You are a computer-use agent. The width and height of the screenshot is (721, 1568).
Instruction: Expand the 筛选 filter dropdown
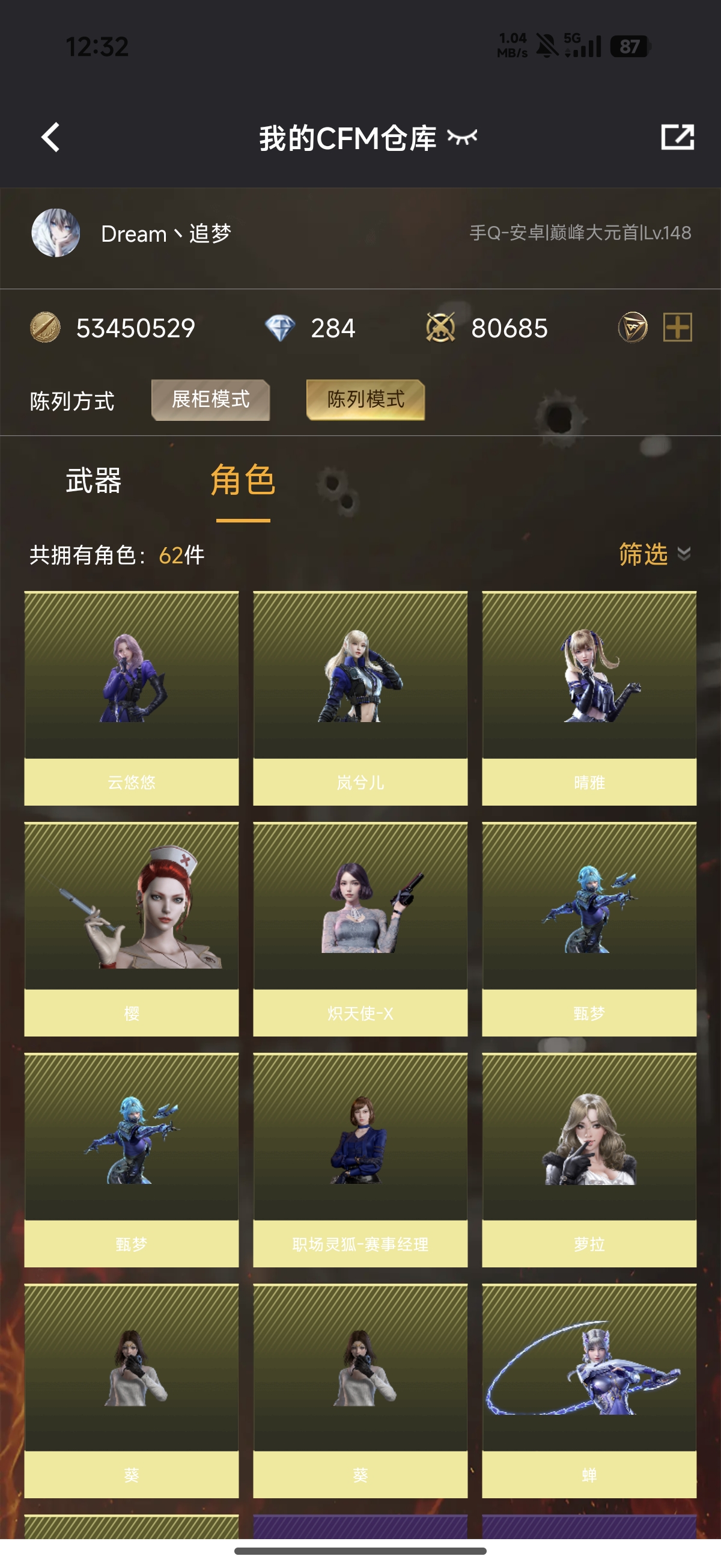click(x=655, y=554)
